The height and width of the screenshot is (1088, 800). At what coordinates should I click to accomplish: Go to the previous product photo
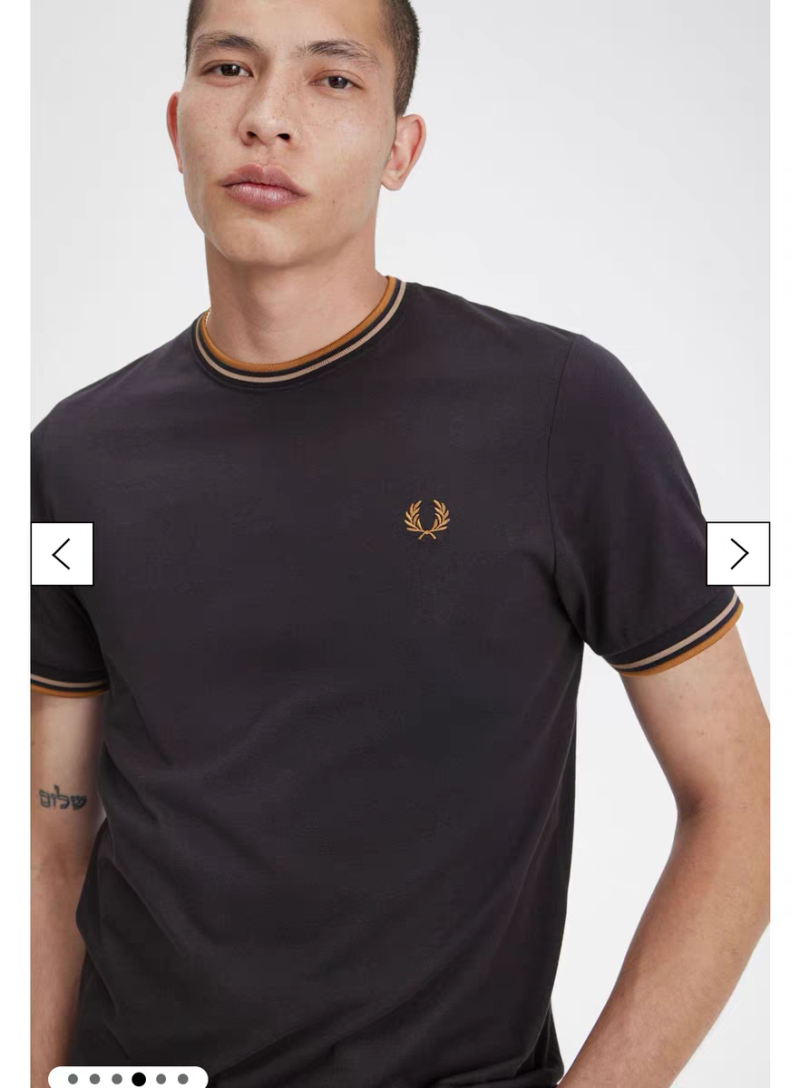click(x=62, y=553)
